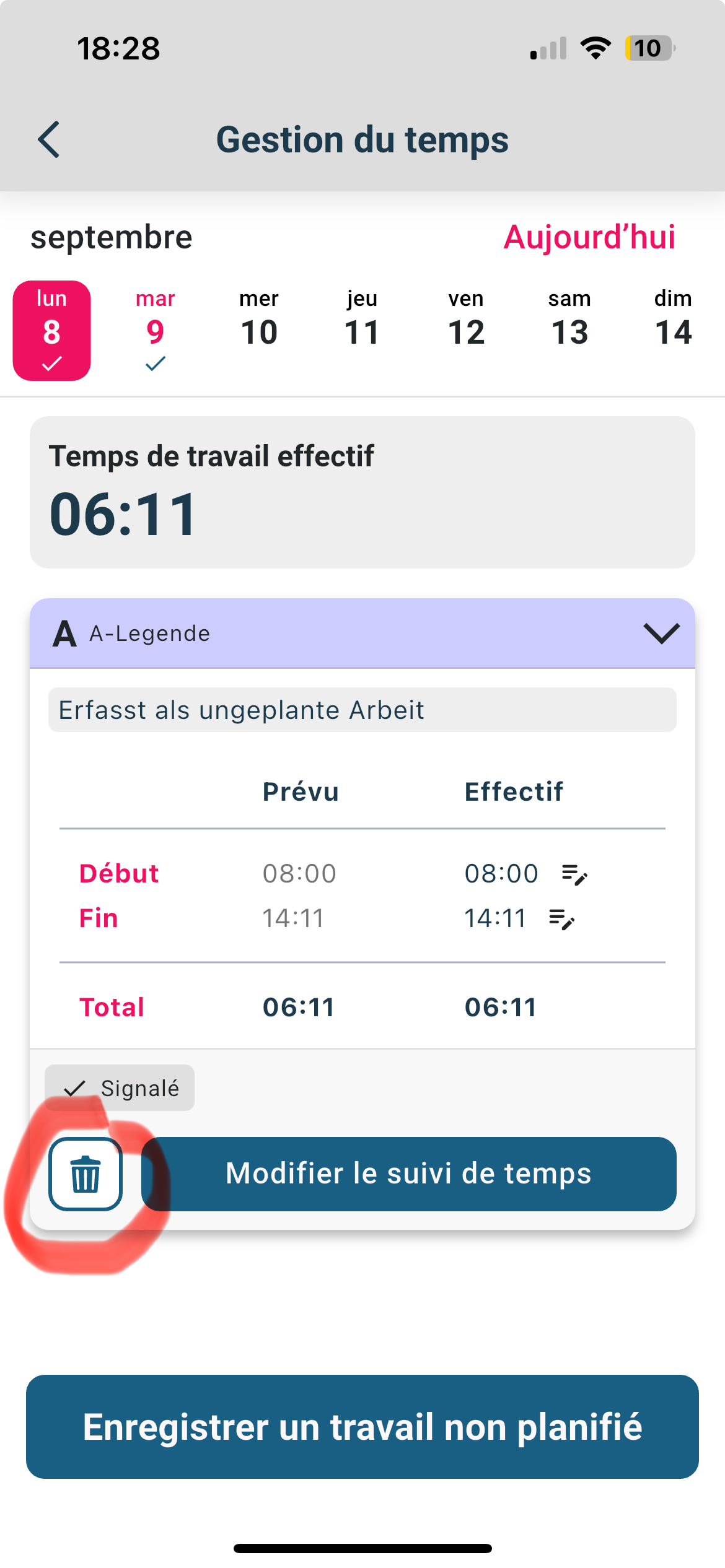Select Monday 8 in the week strip

[52, 331]
